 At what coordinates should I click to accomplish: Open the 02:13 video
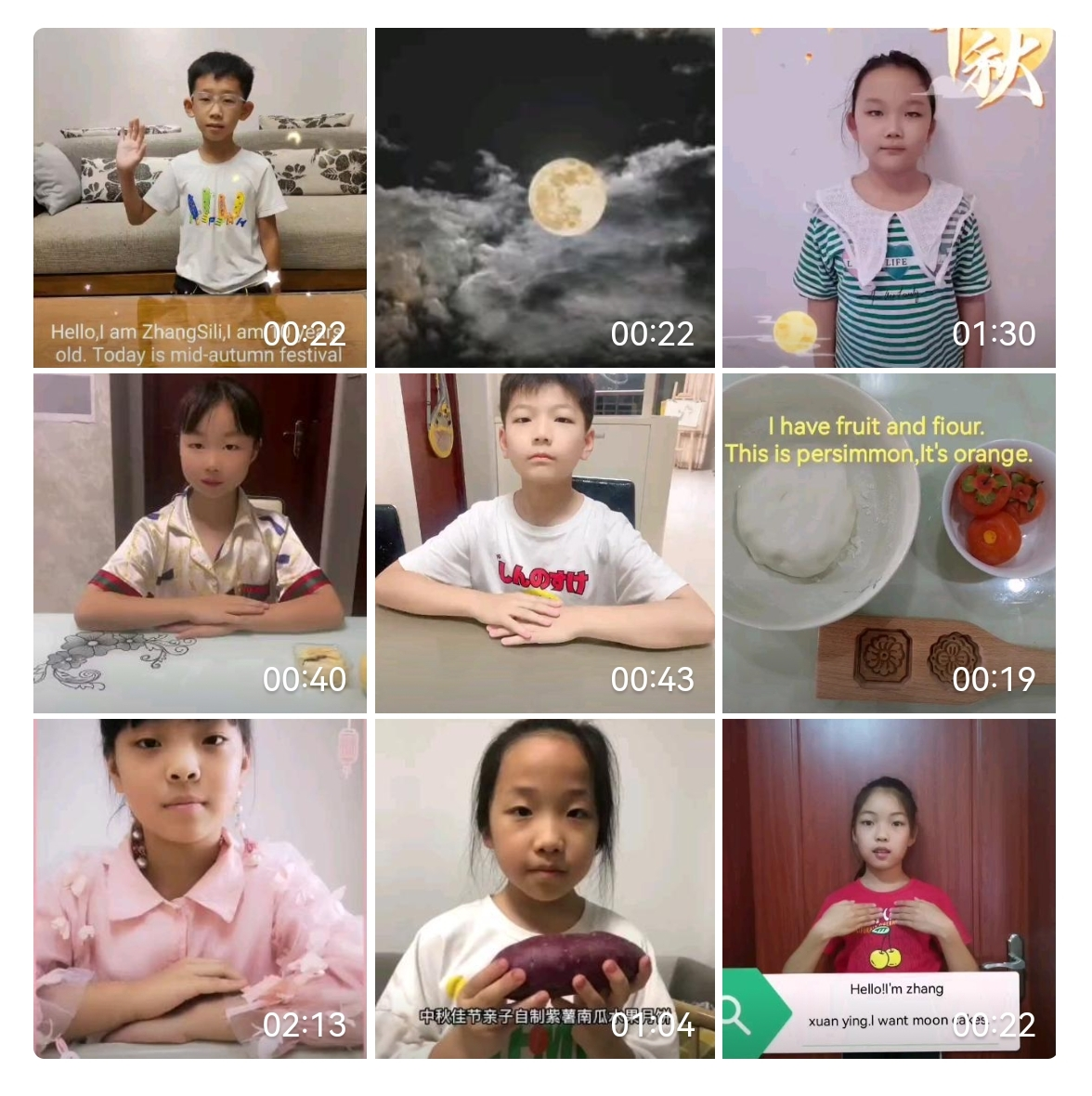point(200,889)
